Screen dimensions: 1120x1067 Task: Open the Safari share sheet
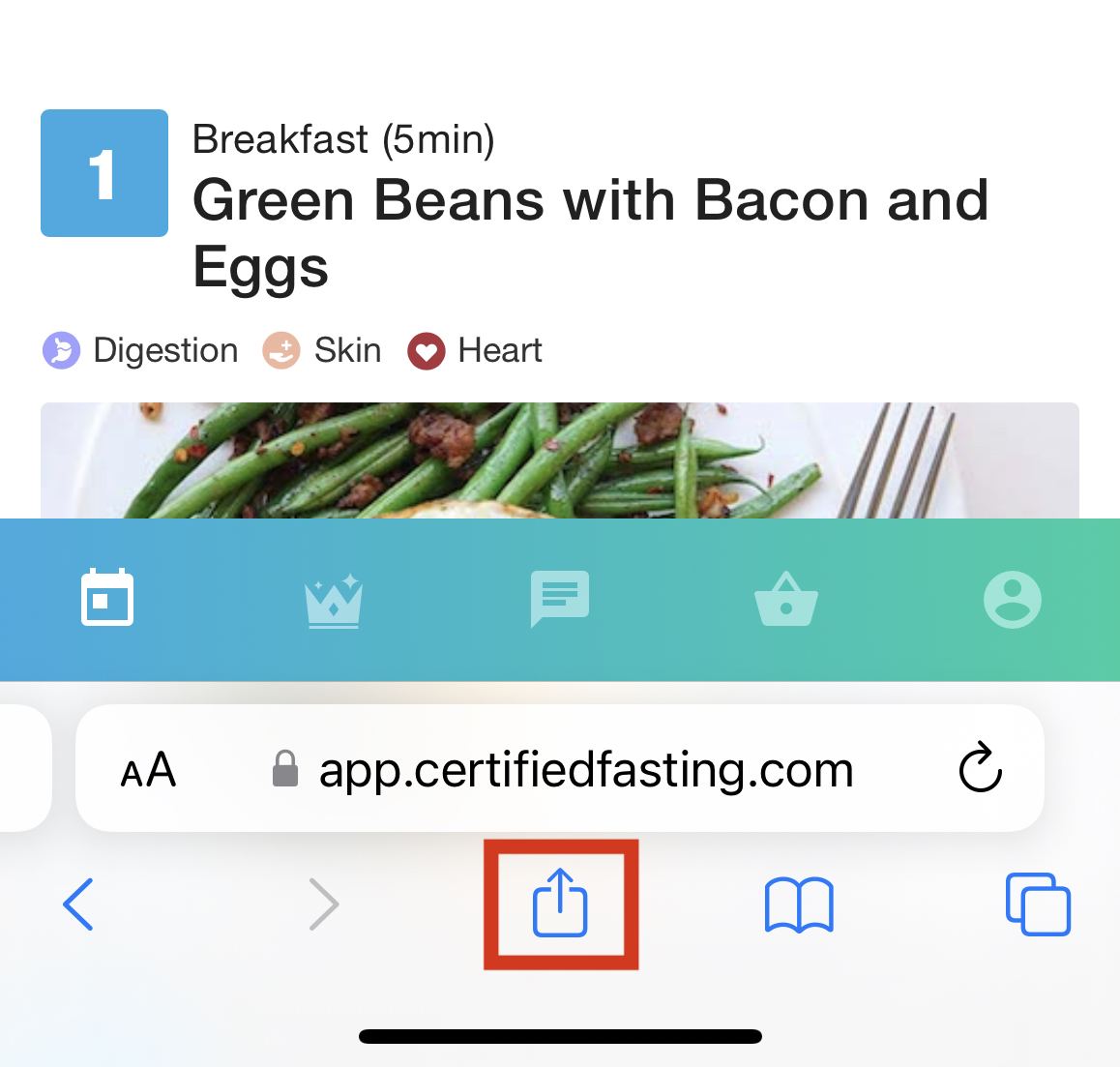click(x=560, y=904)
